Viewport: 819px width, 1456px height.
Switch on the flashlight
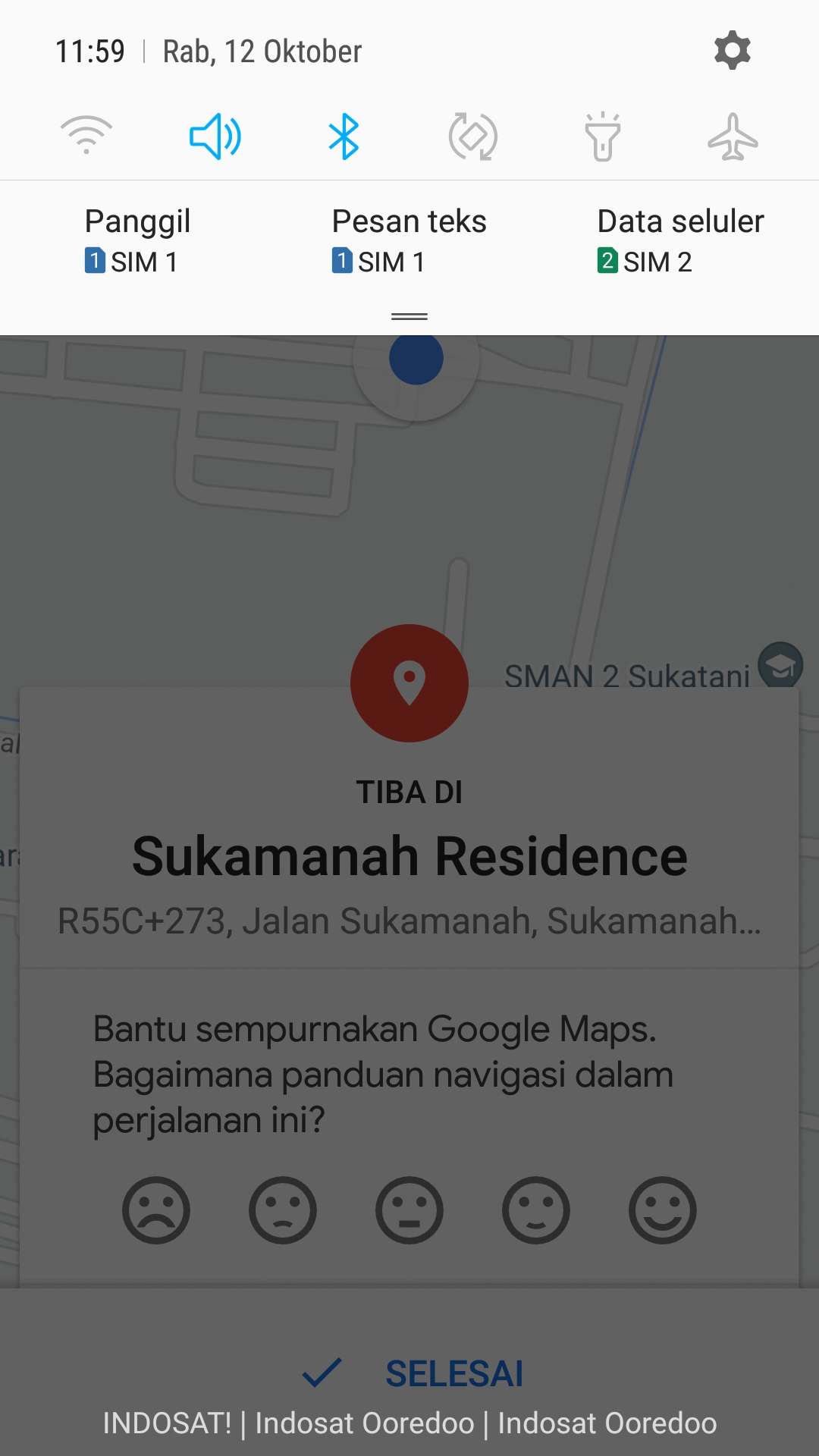(x=603, y=136)
